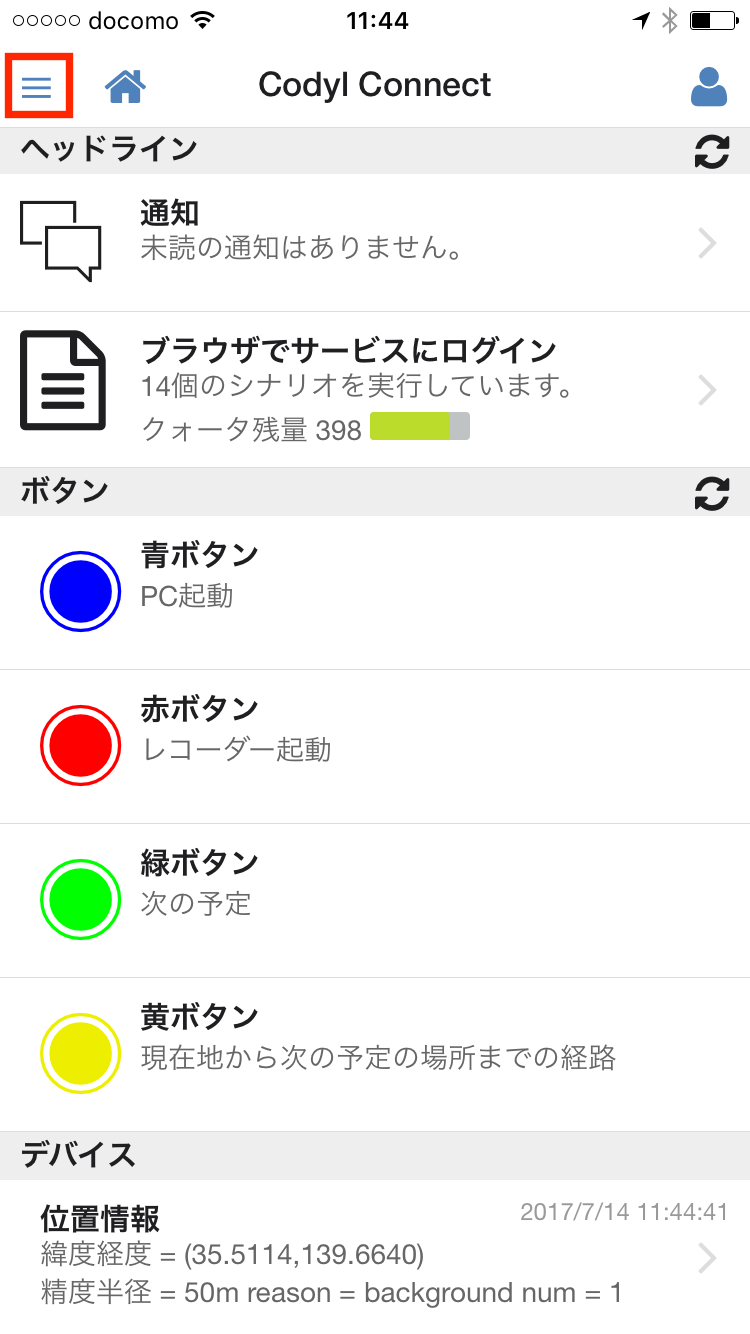This screenshot has width=750, height=1334.
Task: Trigger 赤ボタン レコーダー起動
Action: point(375,747)
